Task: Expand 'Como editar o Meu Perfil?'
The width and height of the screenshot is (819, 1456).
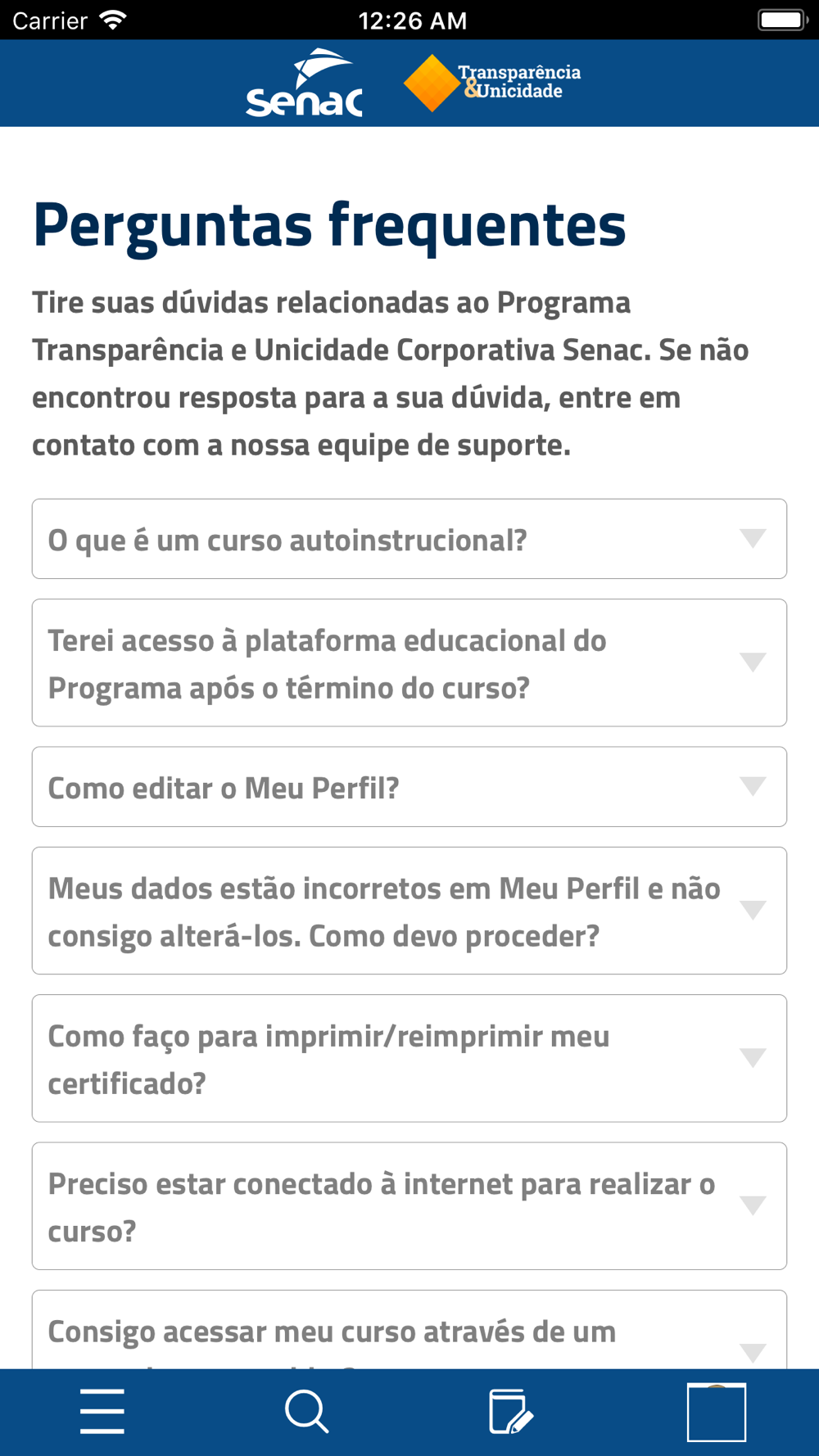Action: [x=409, y=787]
